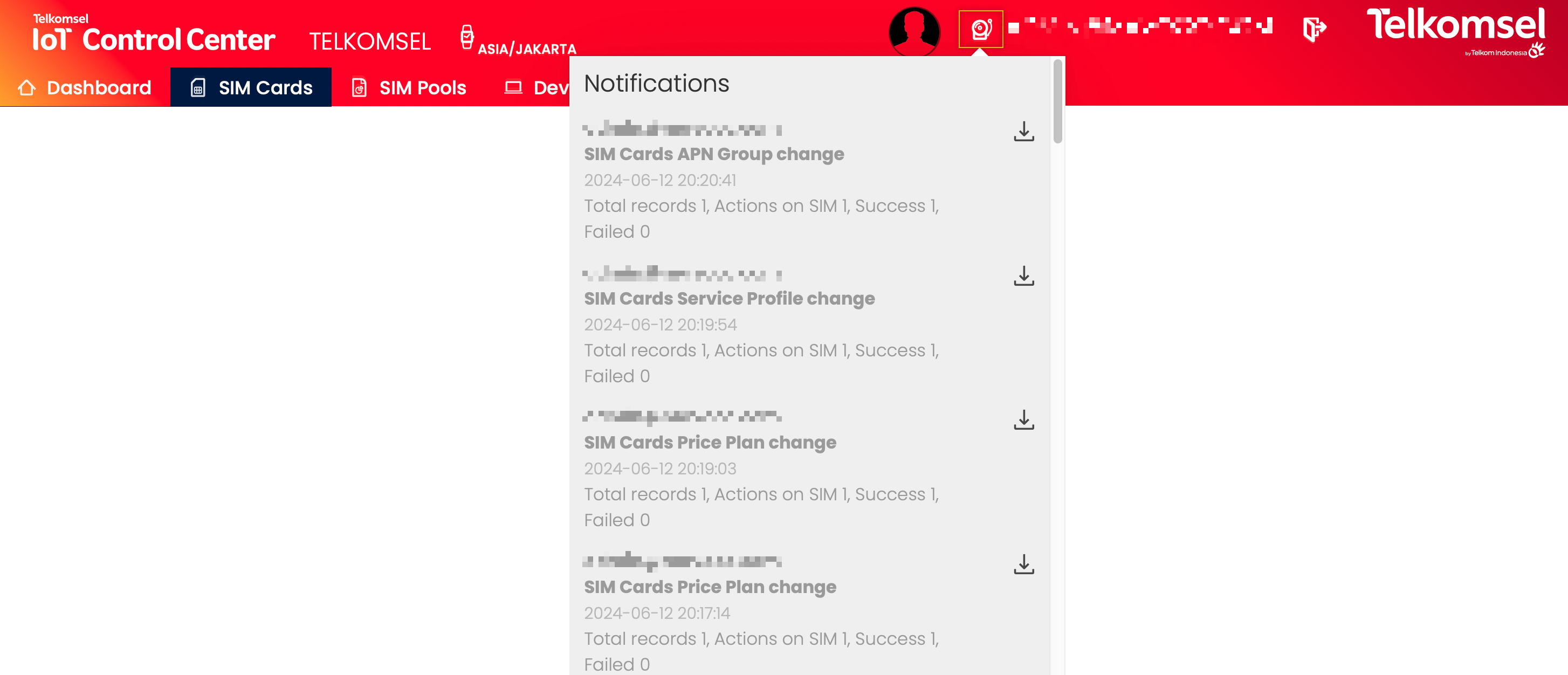Open the user profile avatar

click(913, 31)
